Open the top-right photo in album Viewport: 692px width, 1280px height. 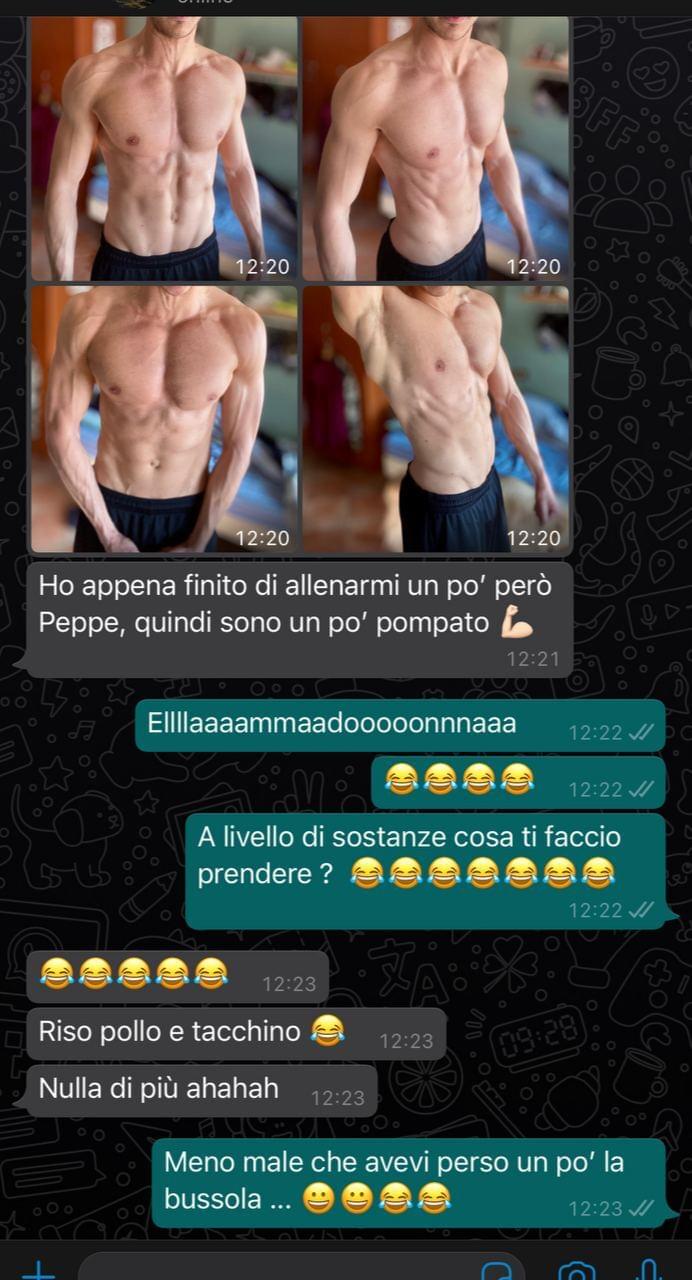436,148
